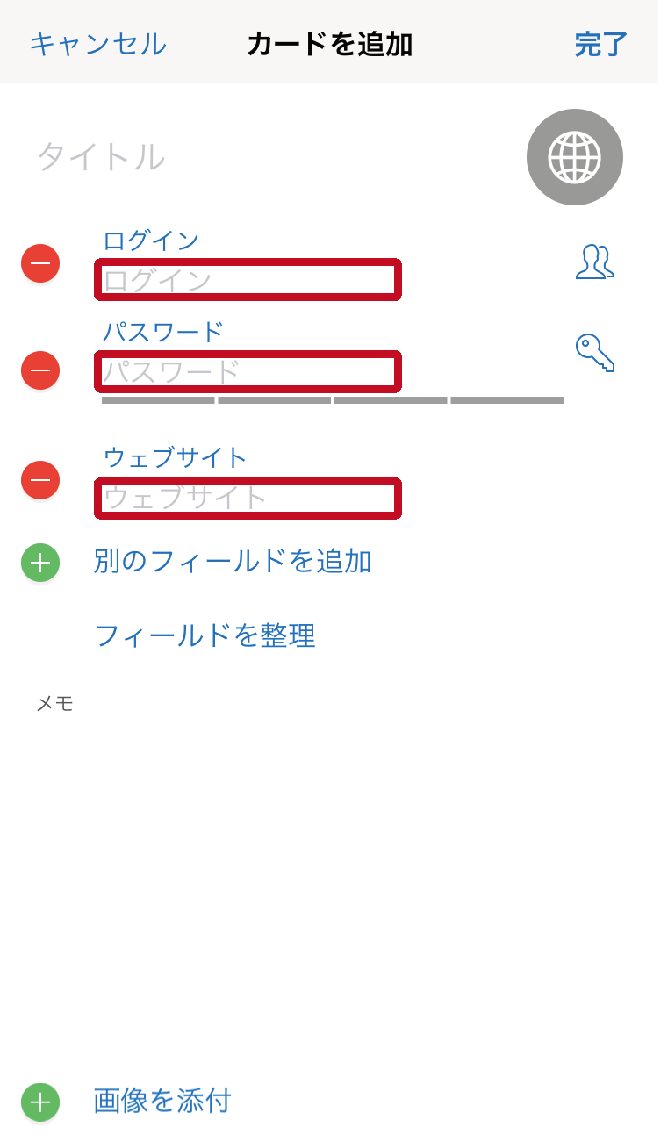Tap 完了 to save the card
Image resolution: width=658 pixels, height=1141 pixels.
pyautogui.click(x=600, y=44)
